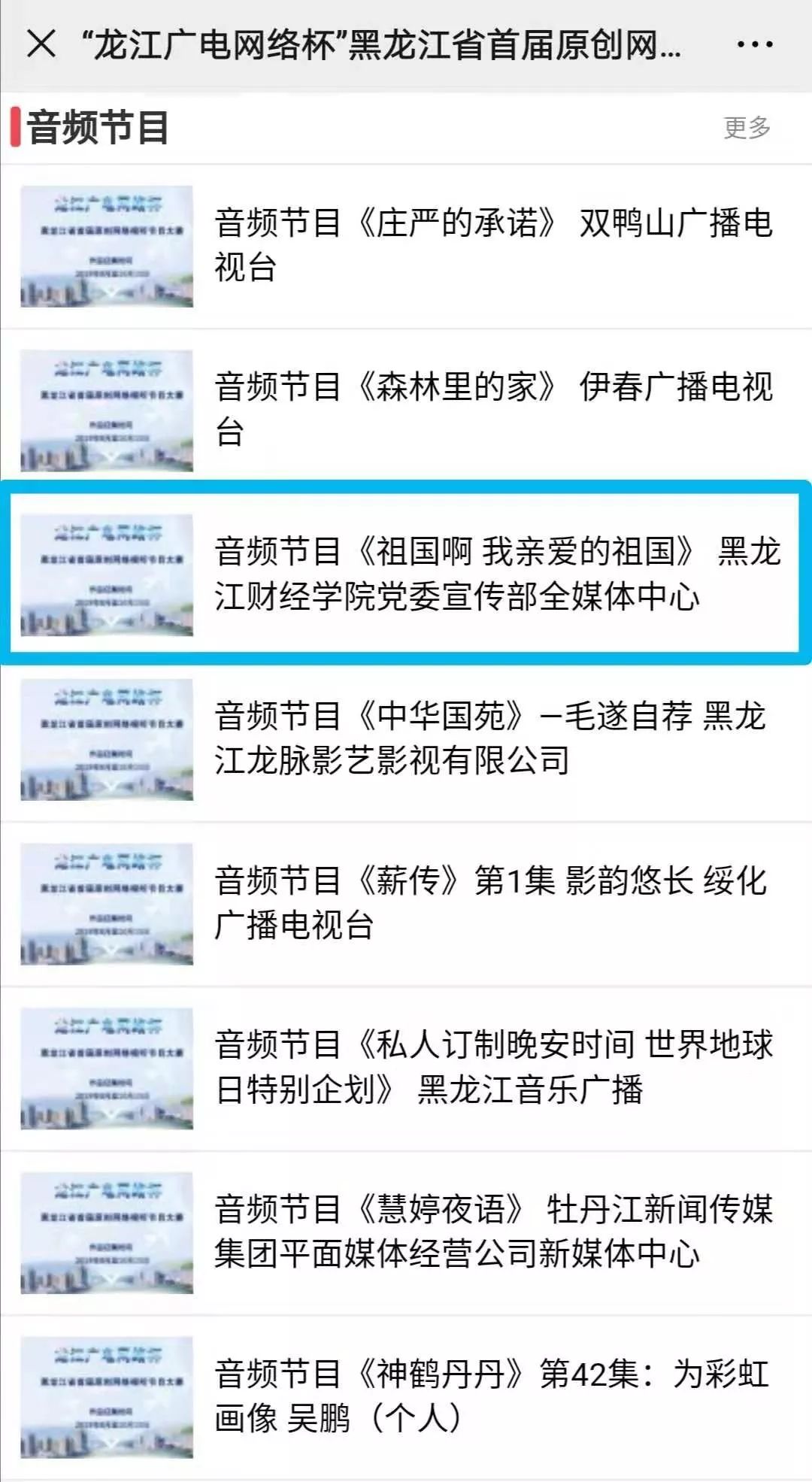The height and width of the screenshot is (1482, 812).
Task: Open 《私人订制晚安时间》 黑龙江音乐广播
Action: click(492, 1066)
